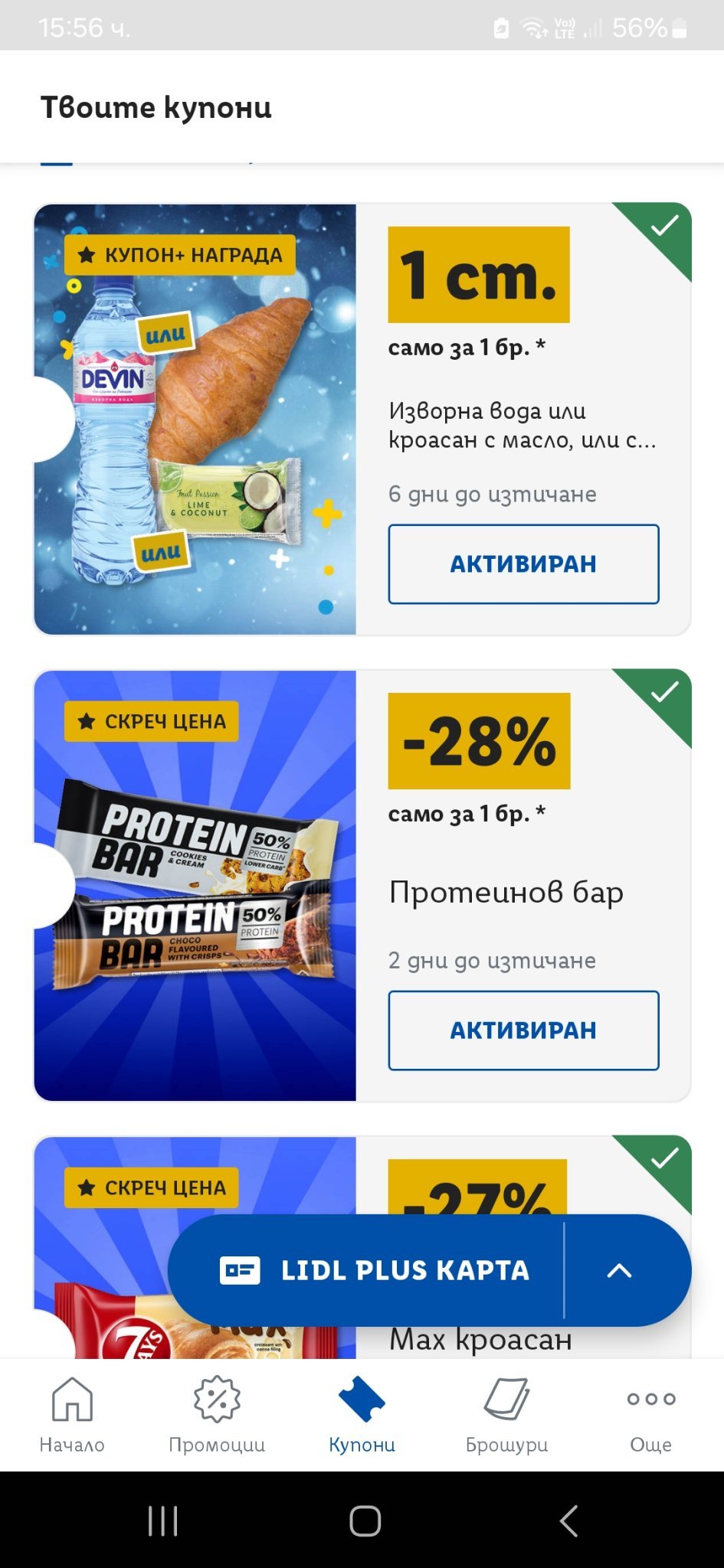Image resolution: width=724 pixels, height=1568 pixels.
Task: Expand the Lidl Plus card chevron
Action: 619,1271
